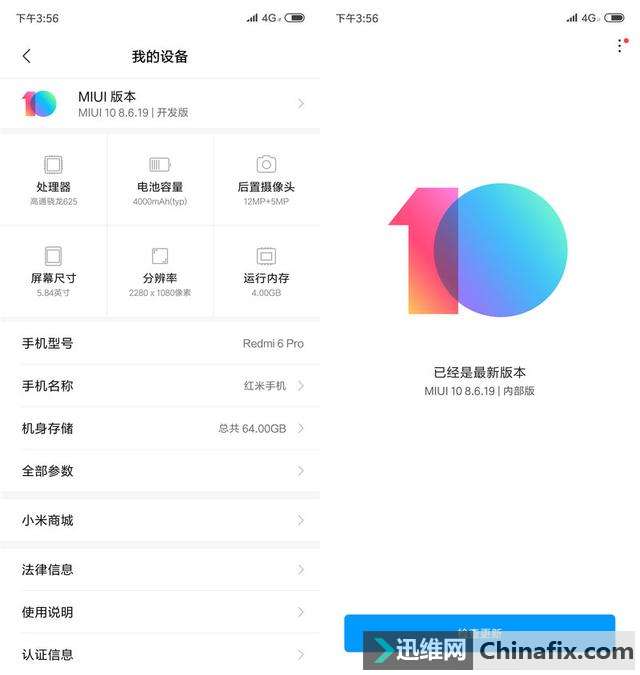Viewport: 640px width, 675px height.
Task: Open legal information
Action: [x=160, y=569]
